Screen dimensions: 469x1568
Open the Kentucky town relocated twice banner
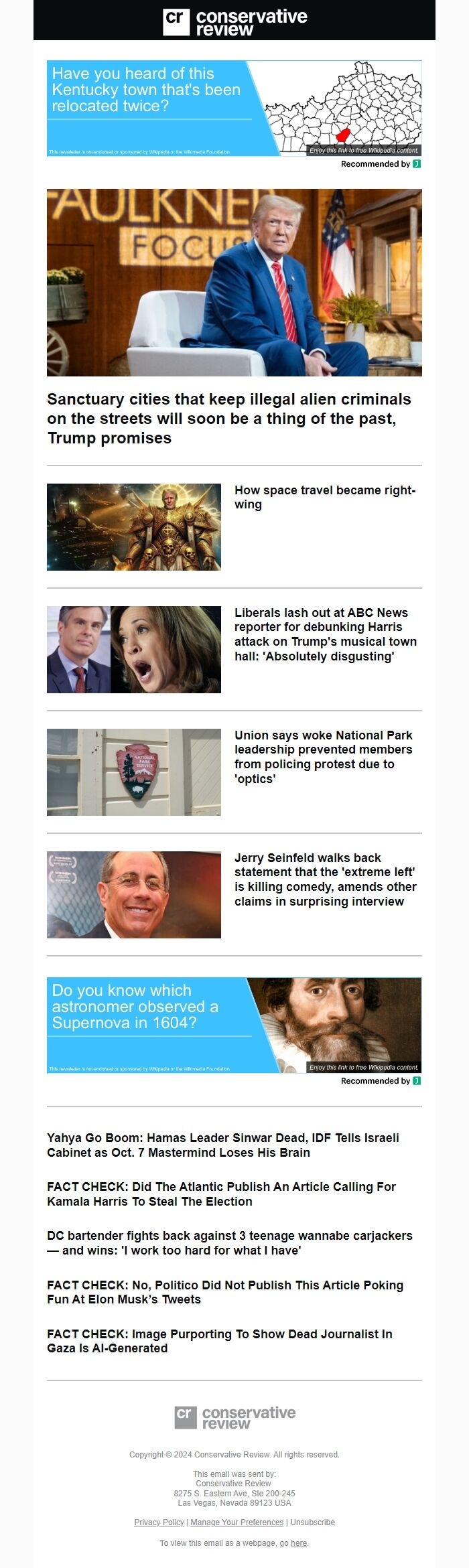tap(234, 108)
